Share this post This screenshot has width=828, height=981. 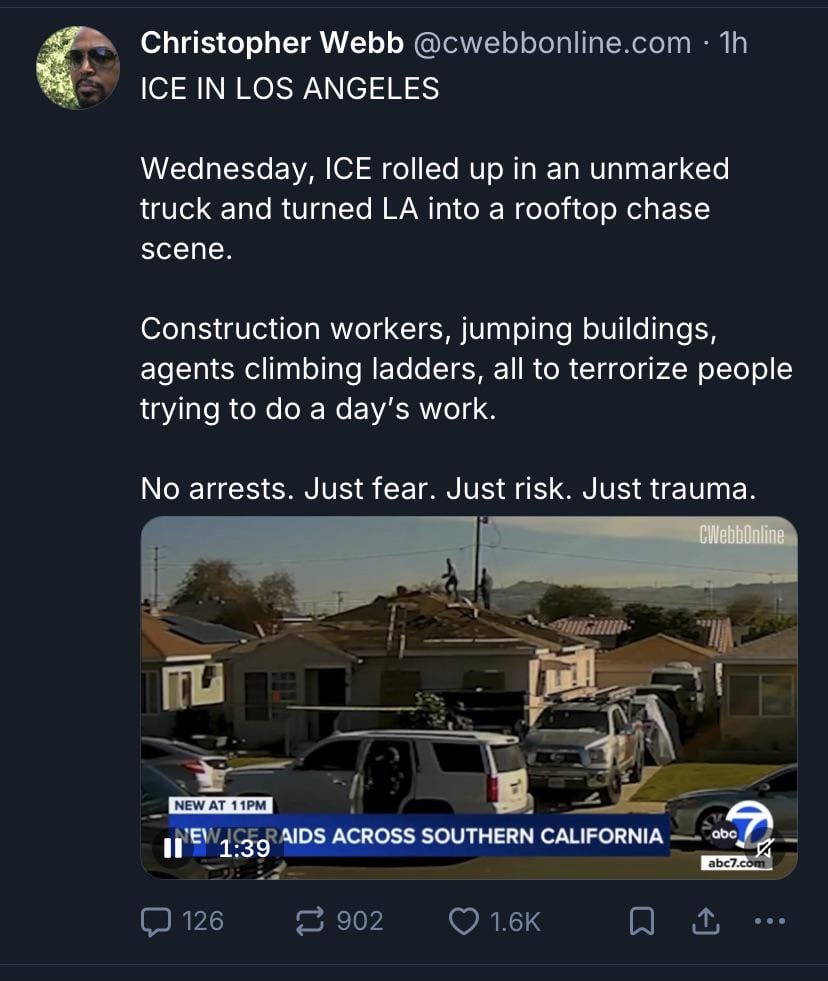click(706, 920)
